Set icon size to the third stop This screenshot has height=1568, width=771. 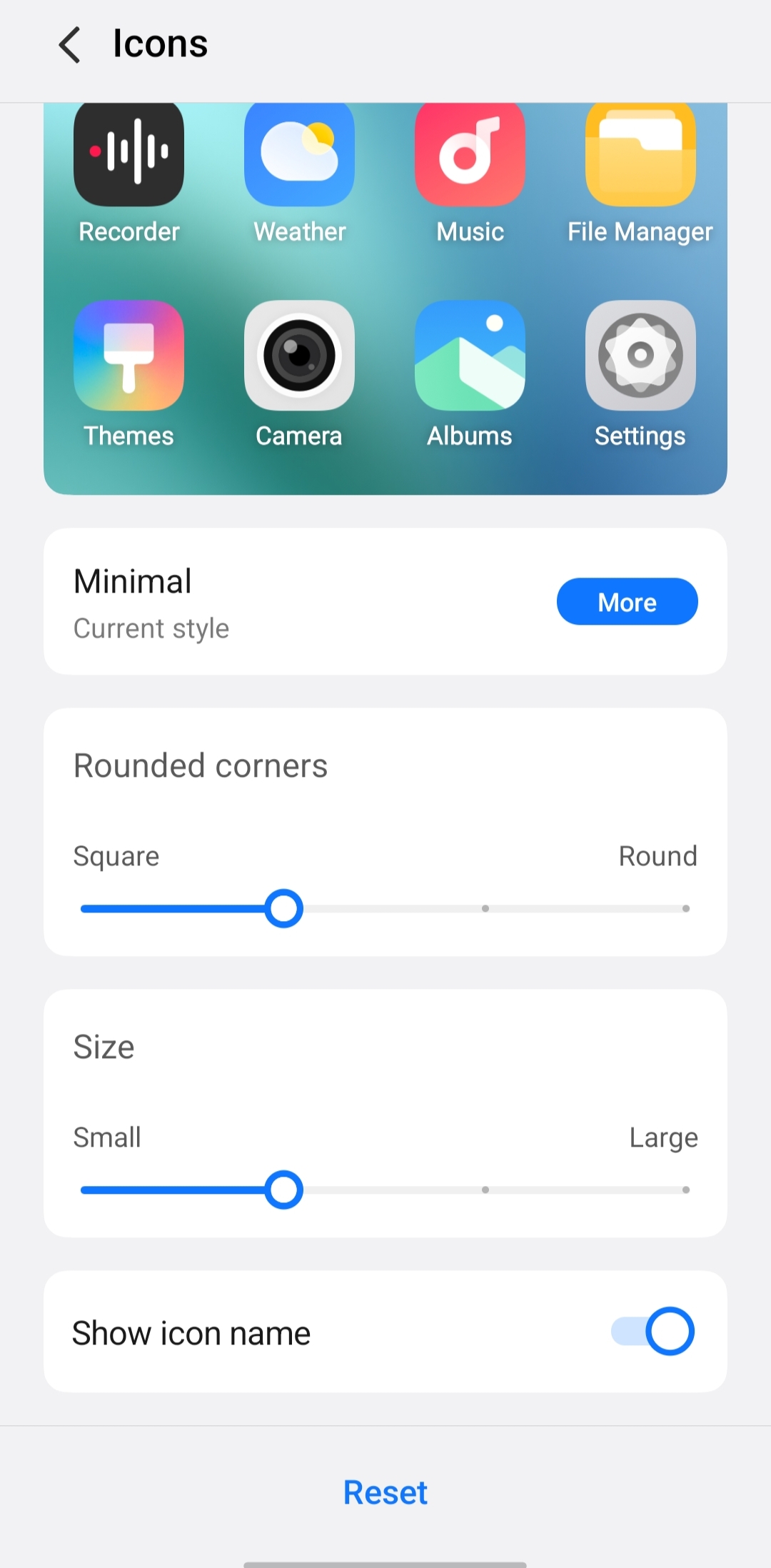(x=485, y=1190)
